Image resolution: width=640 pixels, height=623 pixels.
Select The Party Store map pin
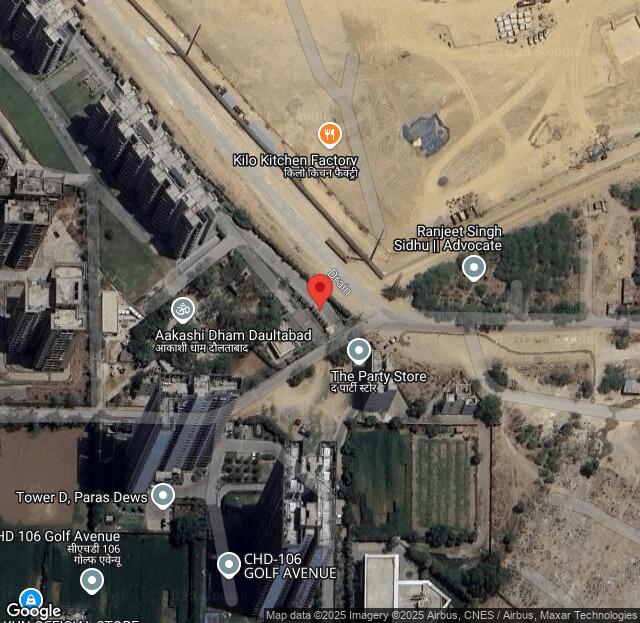[359, 351]
